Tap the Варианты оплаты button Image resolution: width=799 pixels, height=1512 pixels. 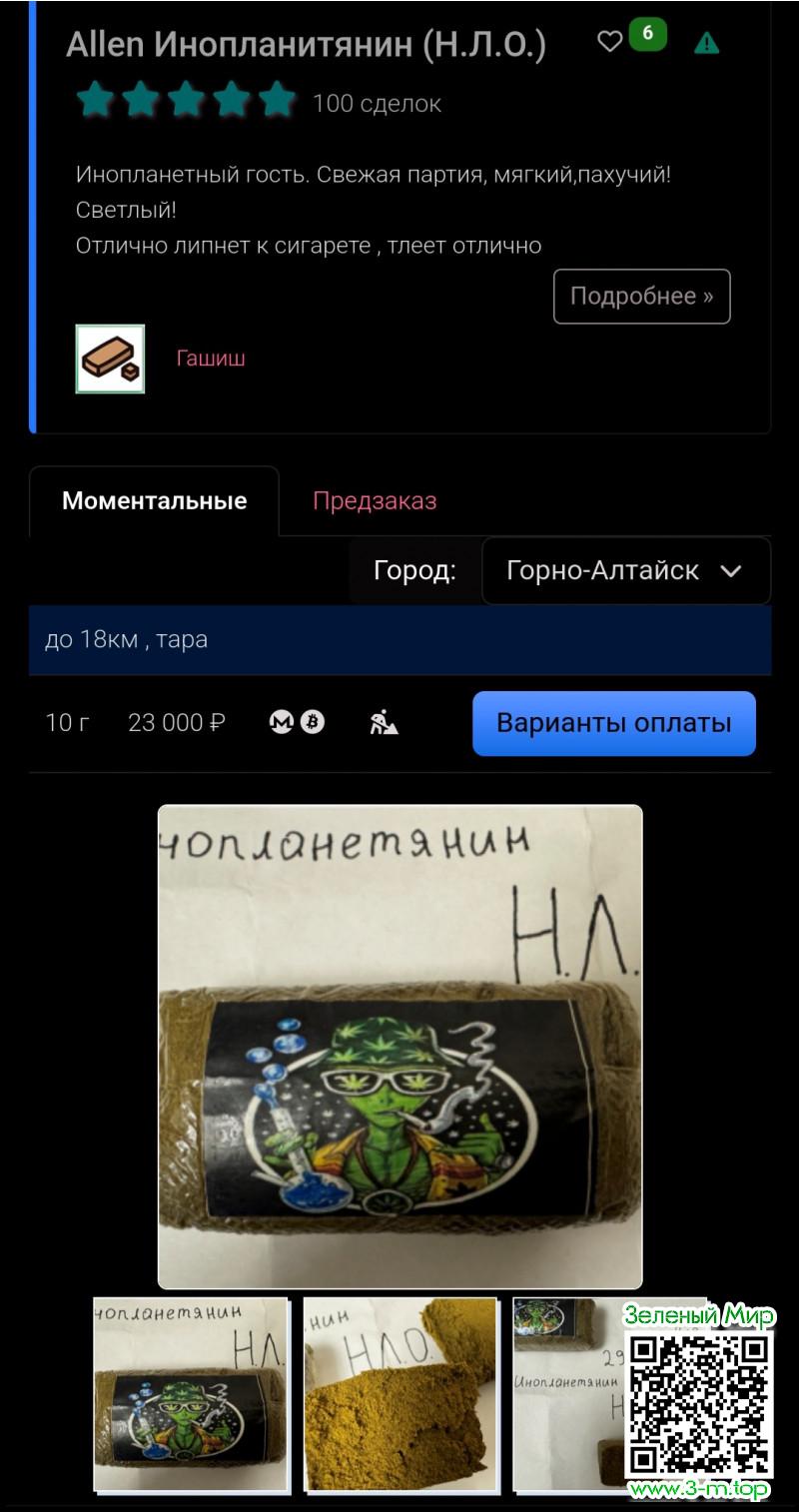pos(613,723)
